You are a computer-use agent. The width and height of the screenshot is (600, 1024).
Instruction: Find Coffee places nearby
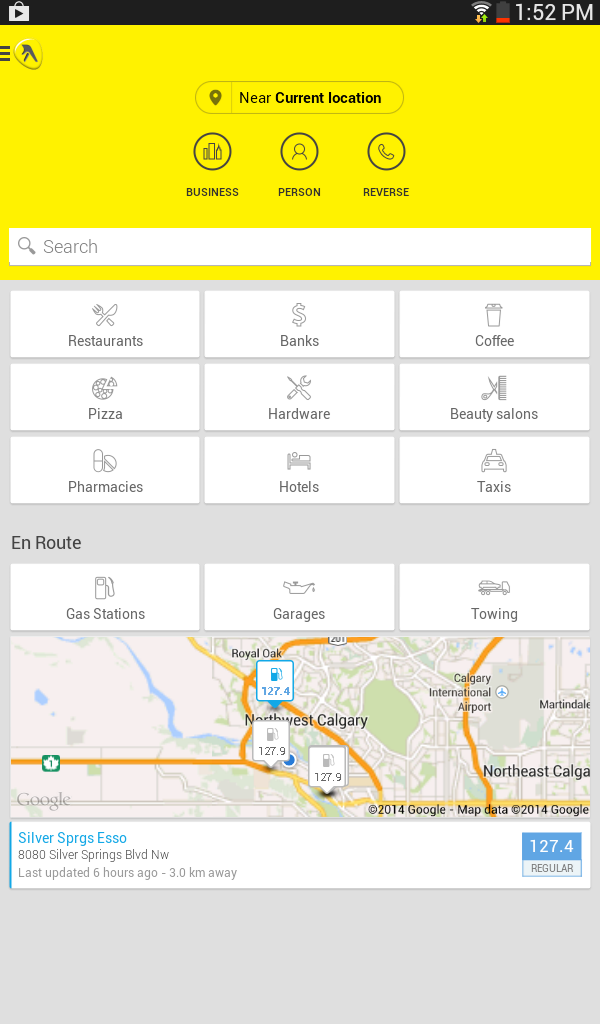click(494, 324)
